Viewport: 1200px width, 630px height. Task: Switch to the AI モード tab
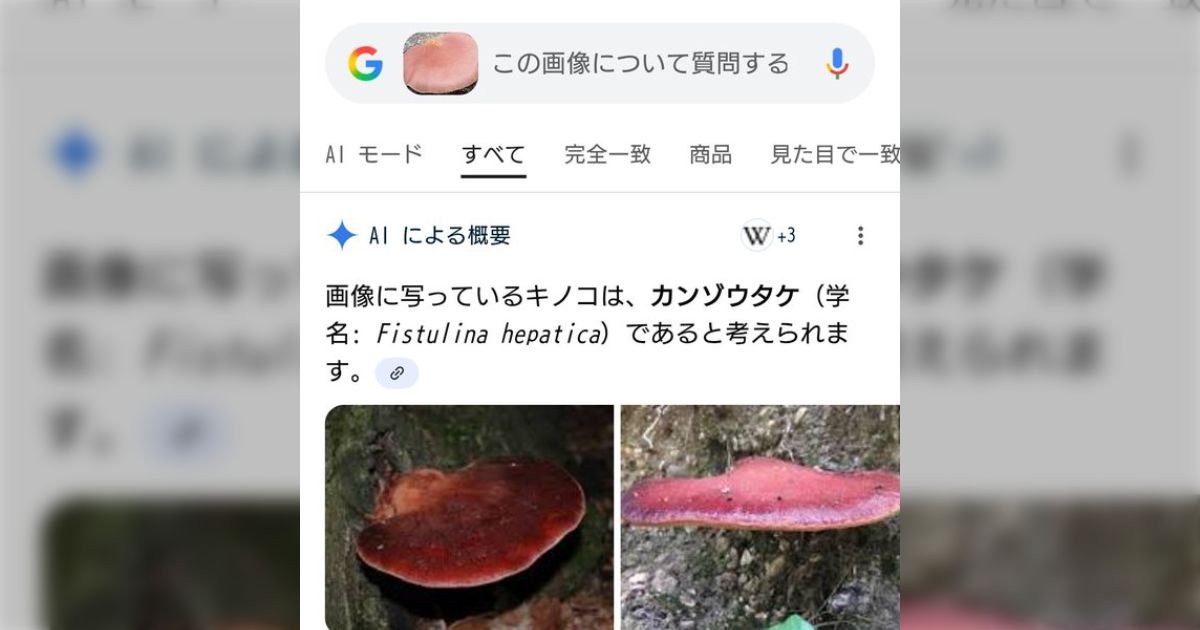click(374, 154)
